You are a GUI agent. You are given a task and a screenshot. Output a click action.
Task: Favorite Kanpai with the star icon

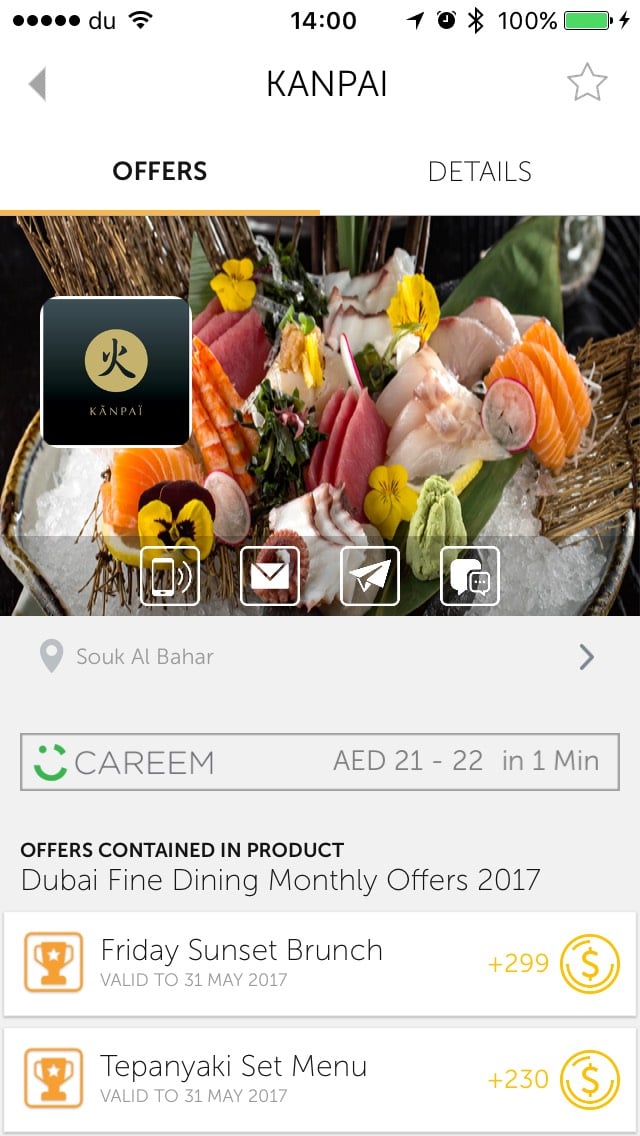click(x=586, y=83)
